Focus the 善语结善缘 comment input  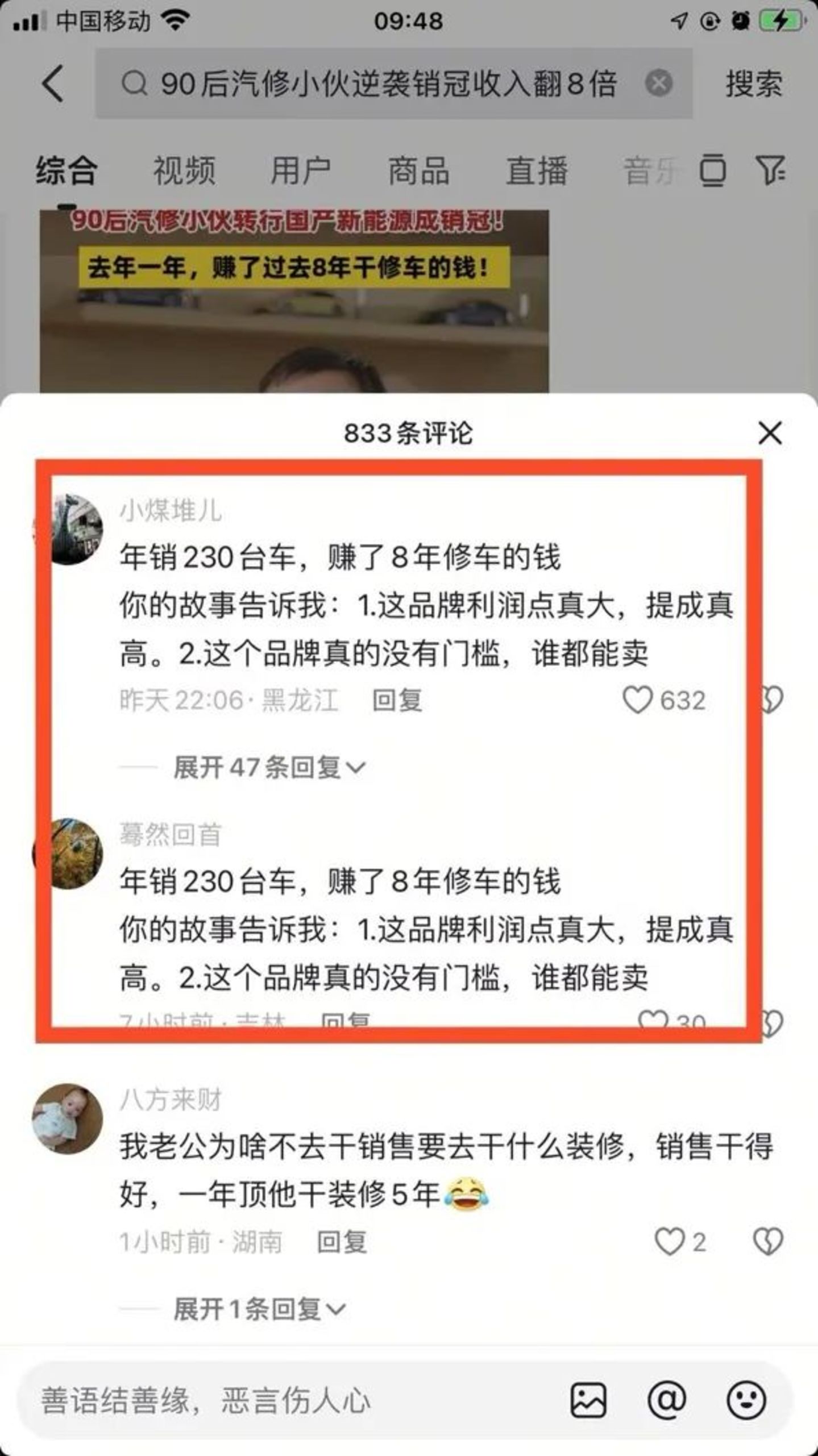(284, 1400)
